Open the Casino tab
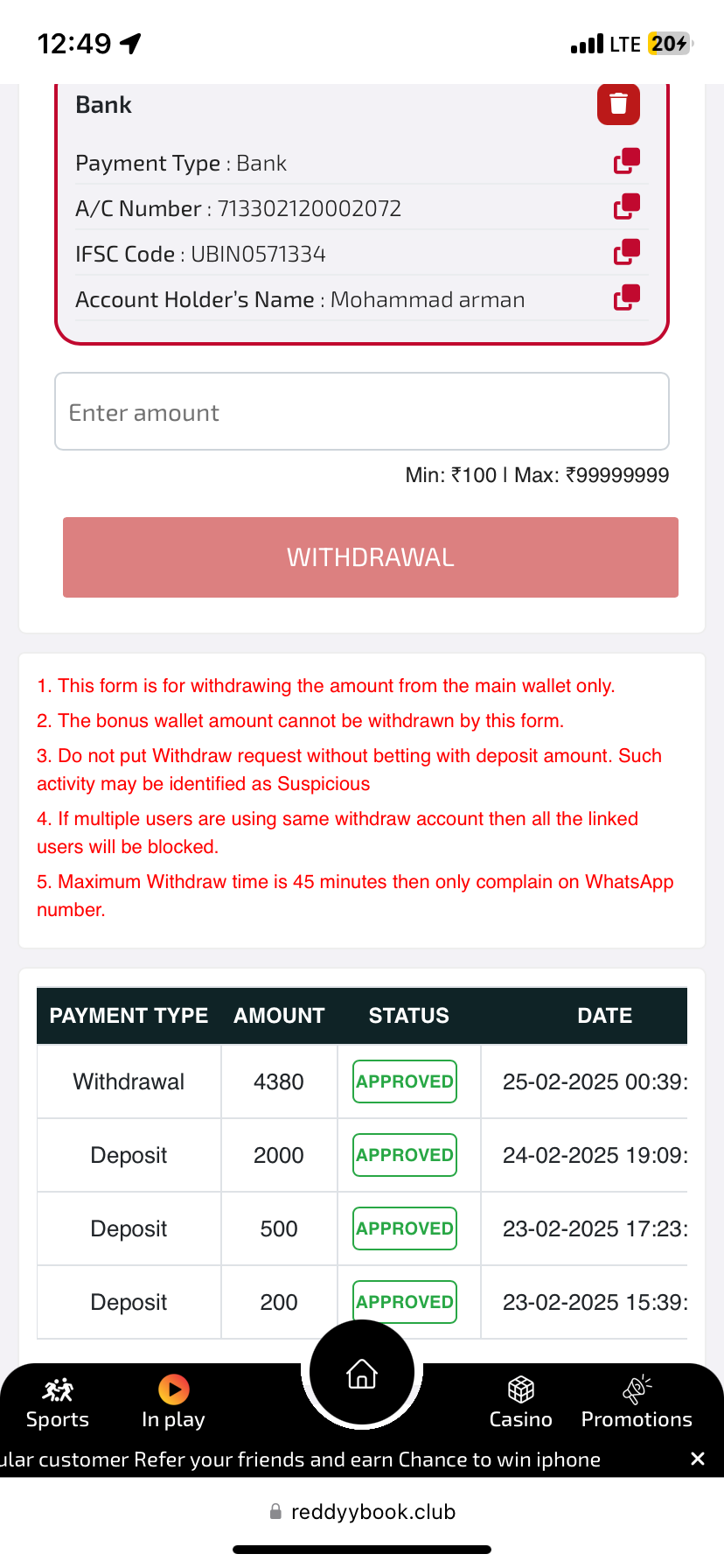This screenshot has height=1568, width=724. (x=520, y=1403)
